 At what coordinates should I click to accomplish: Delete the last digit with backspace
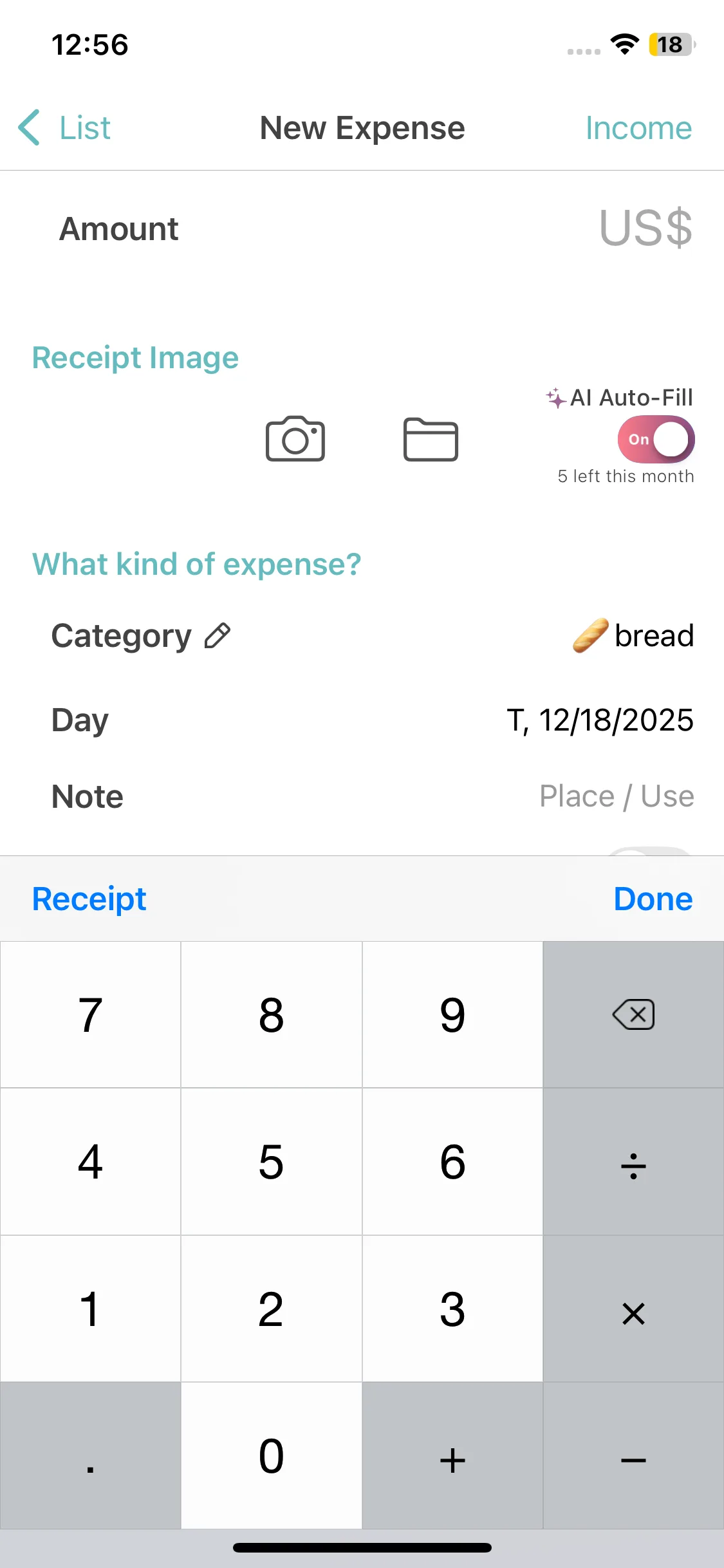(633, 1015)
